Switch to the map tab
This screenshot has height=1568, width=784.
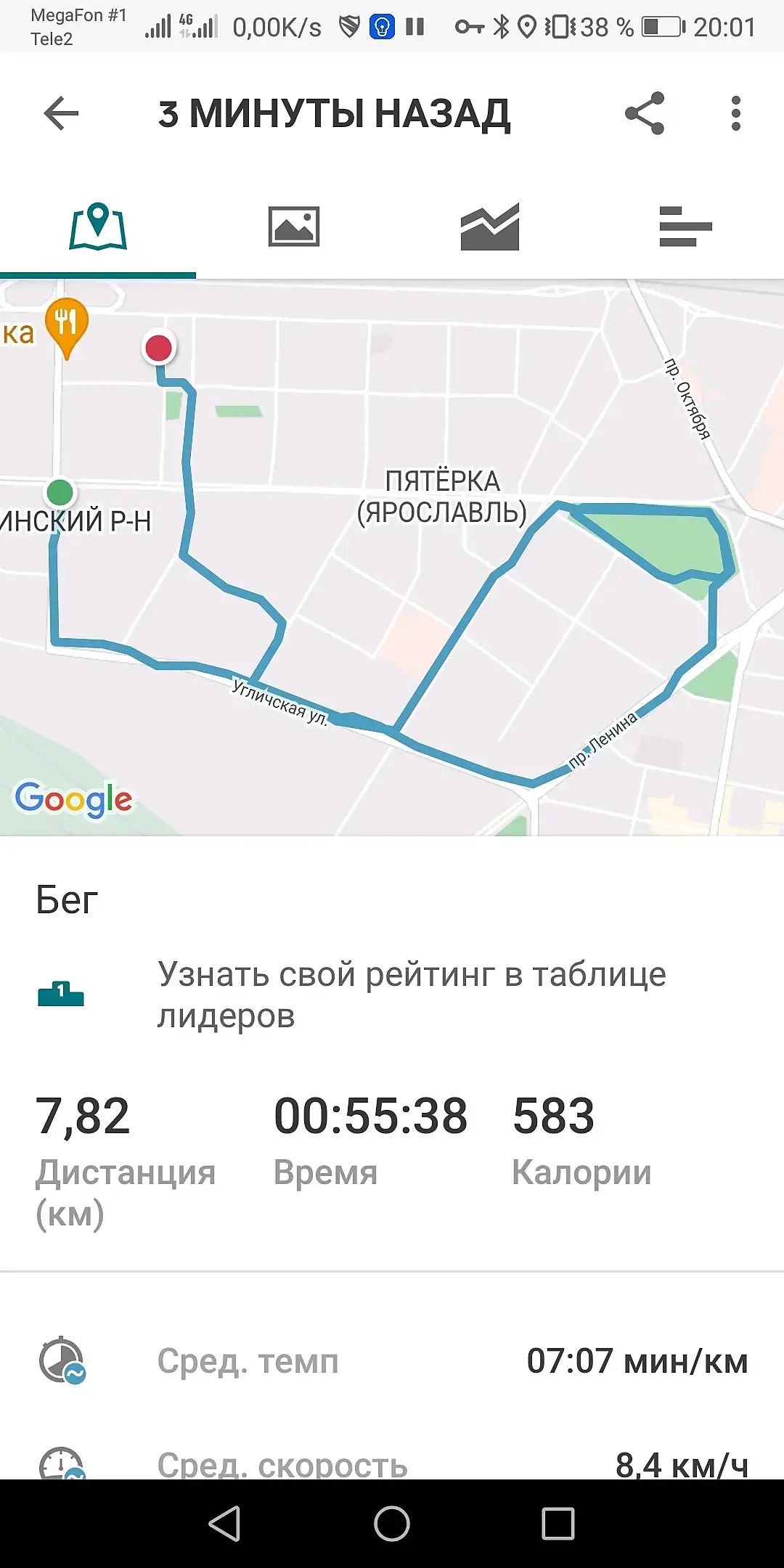tap(98, 226)
